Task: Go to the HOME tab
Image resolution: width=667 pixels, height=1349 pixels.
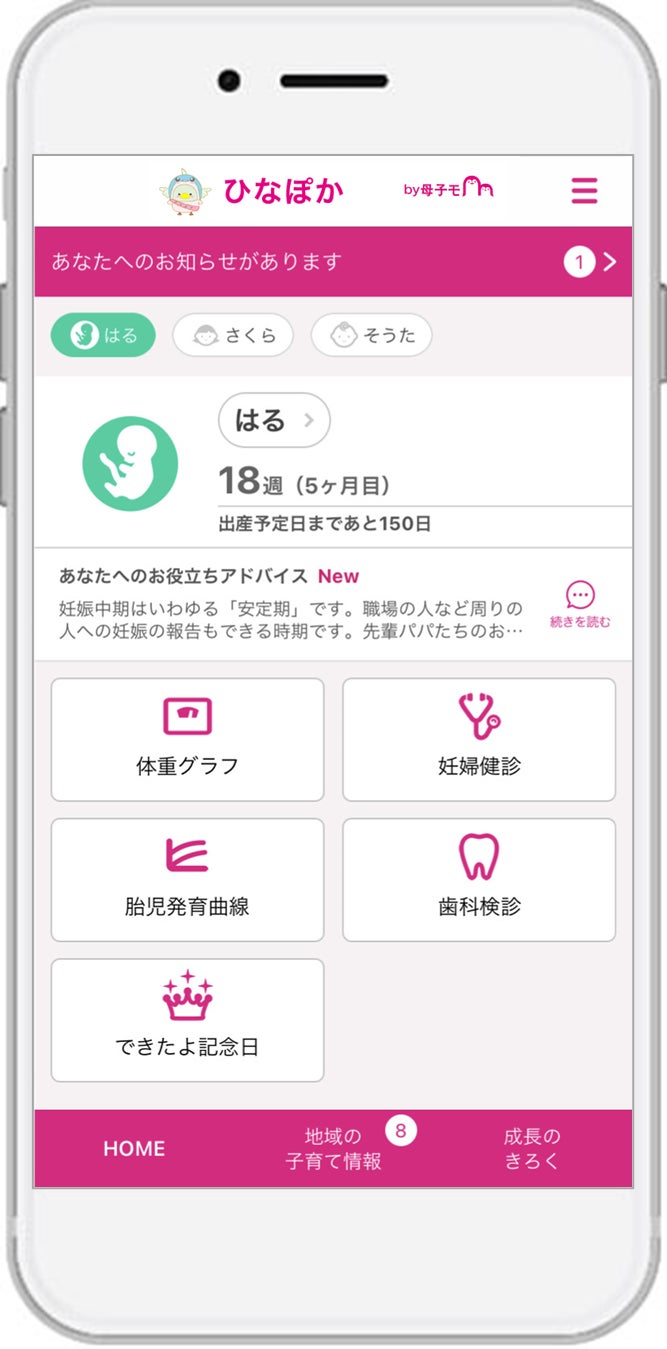Action: (x=134, y=1149)
